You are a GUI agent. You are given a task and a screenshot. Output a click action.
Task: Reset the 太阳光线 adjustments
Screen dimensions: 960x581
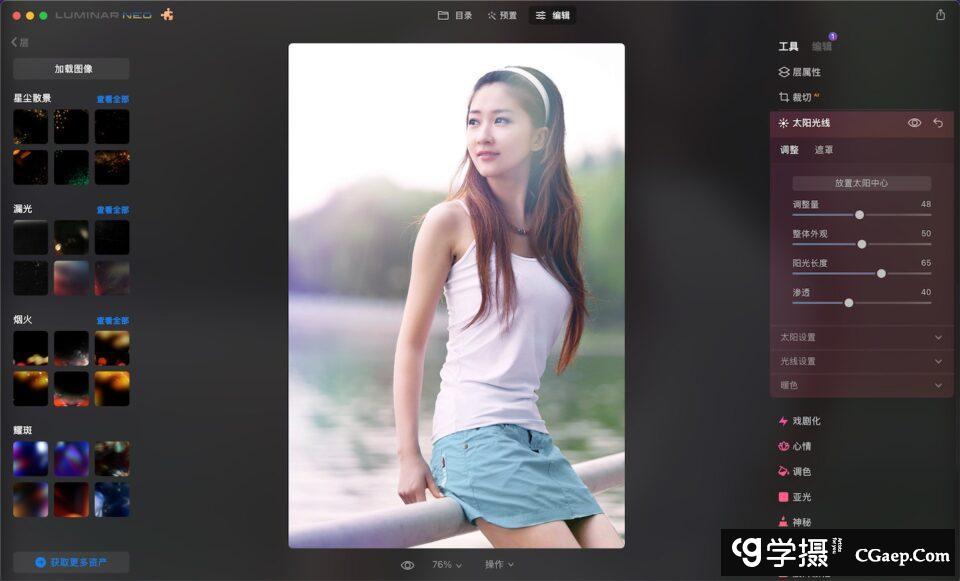click(938, 123)
